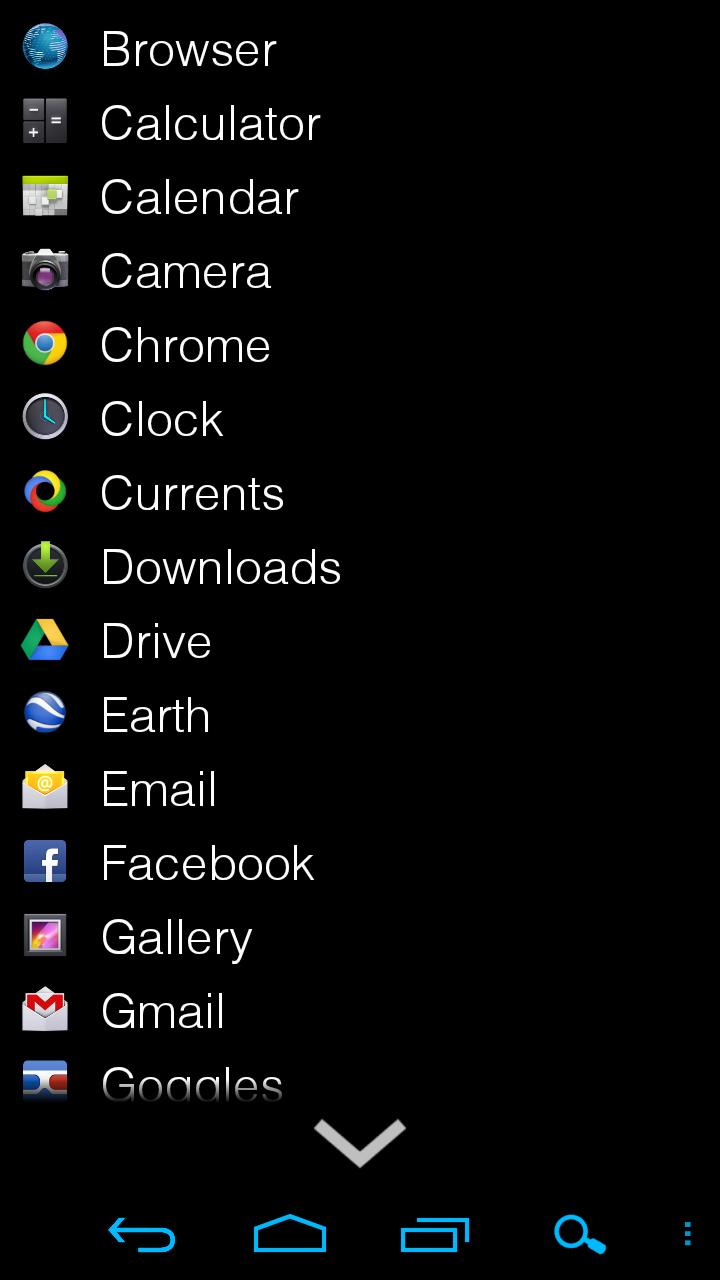Image resolution: width=720 pixels, height=1280 pixels.
Task: Launch Calculator from the app list
Action: 210,123
